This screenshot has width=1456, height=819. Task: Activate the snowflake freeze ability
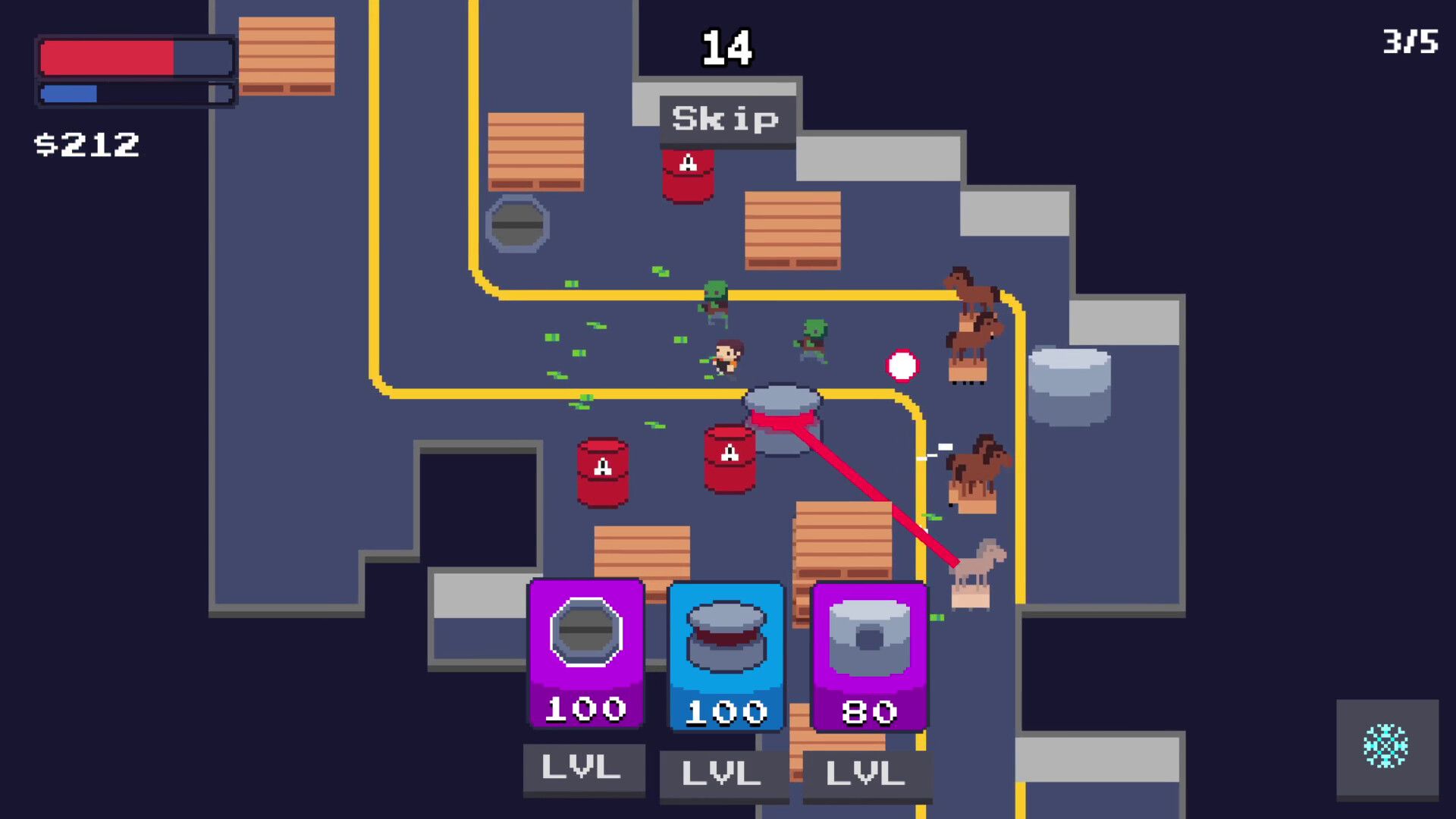pos(1386,747)
